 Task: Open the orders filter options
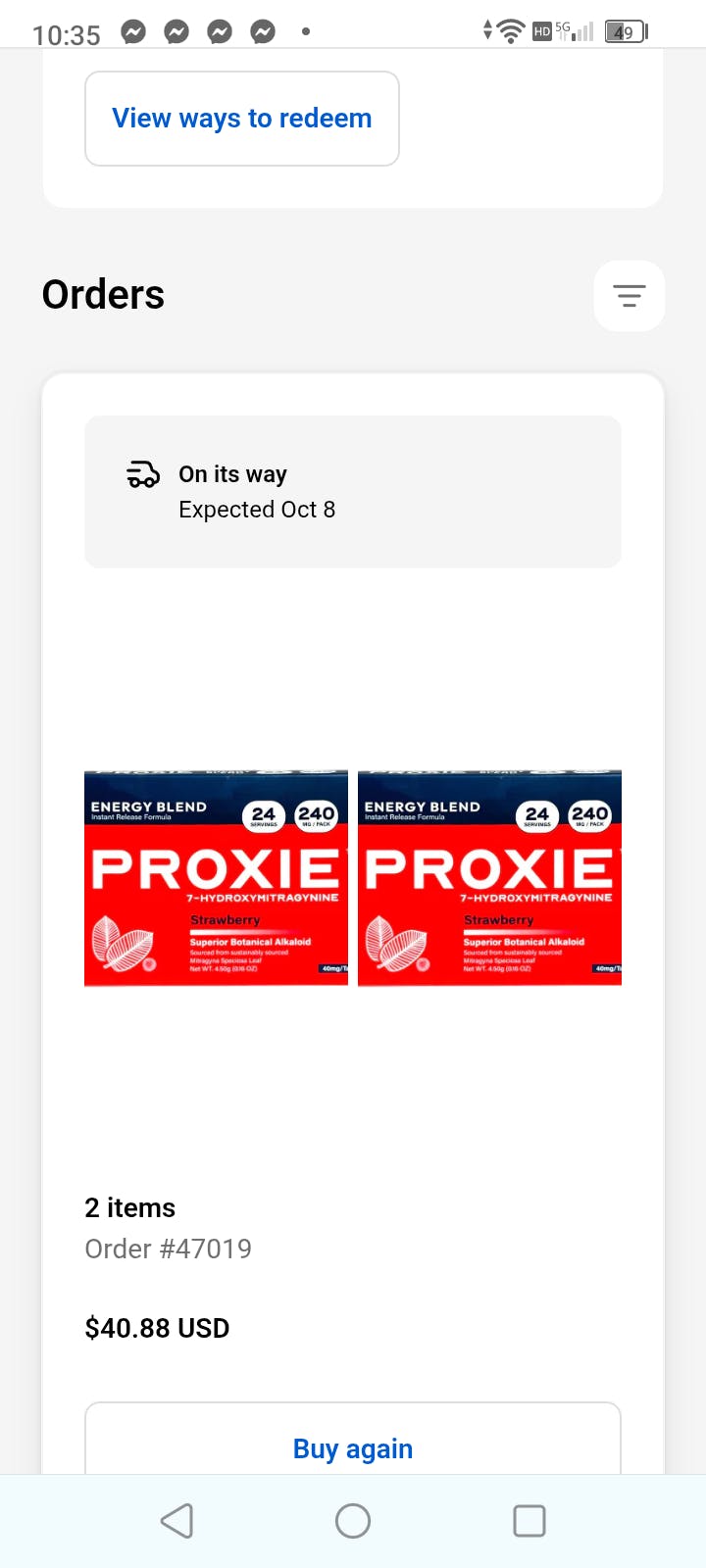click(x=629, y=295)
